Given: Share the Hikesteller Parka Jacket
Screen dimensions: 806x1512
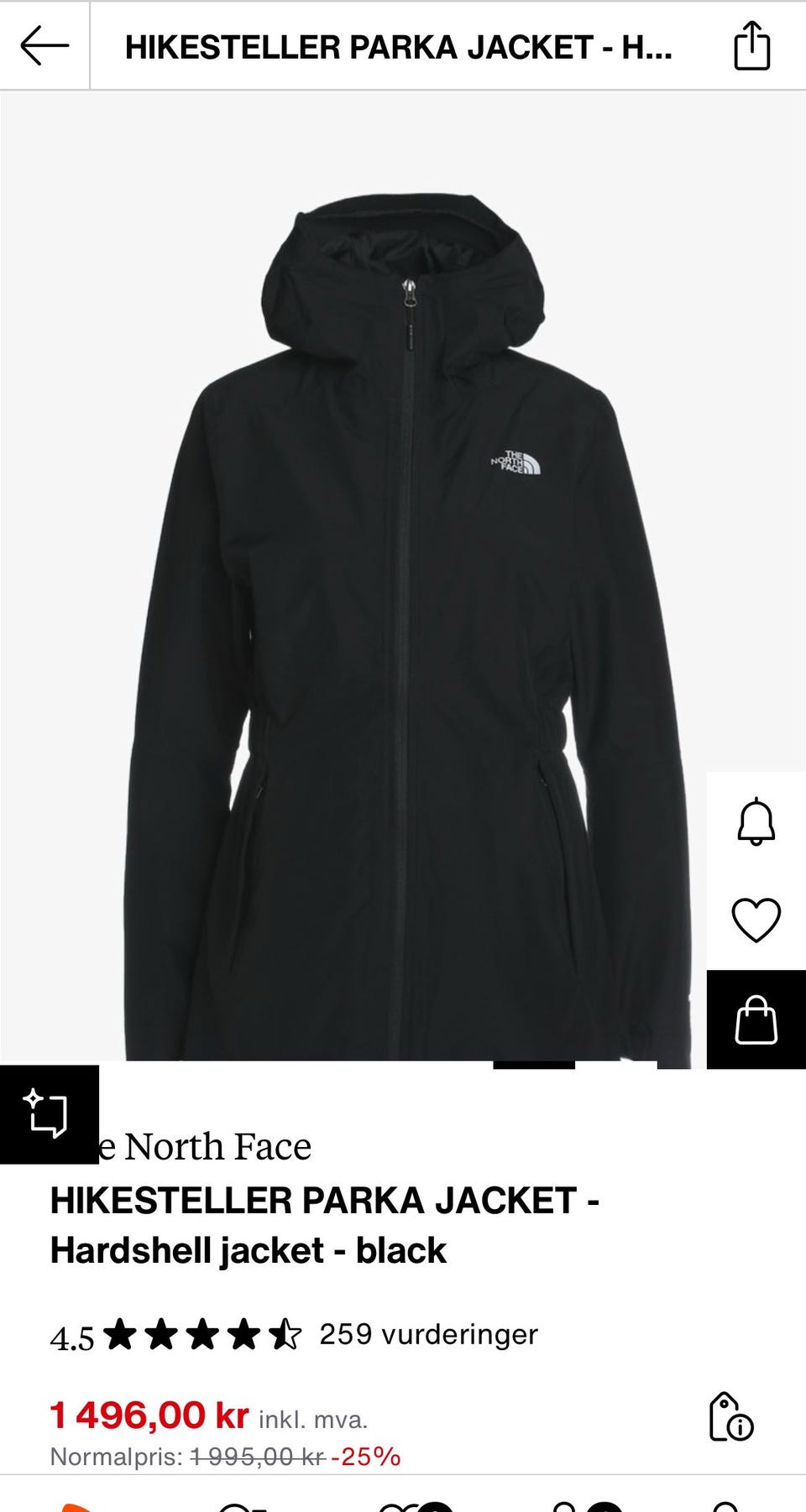Looking at the screenshot, I should point(751,46).
